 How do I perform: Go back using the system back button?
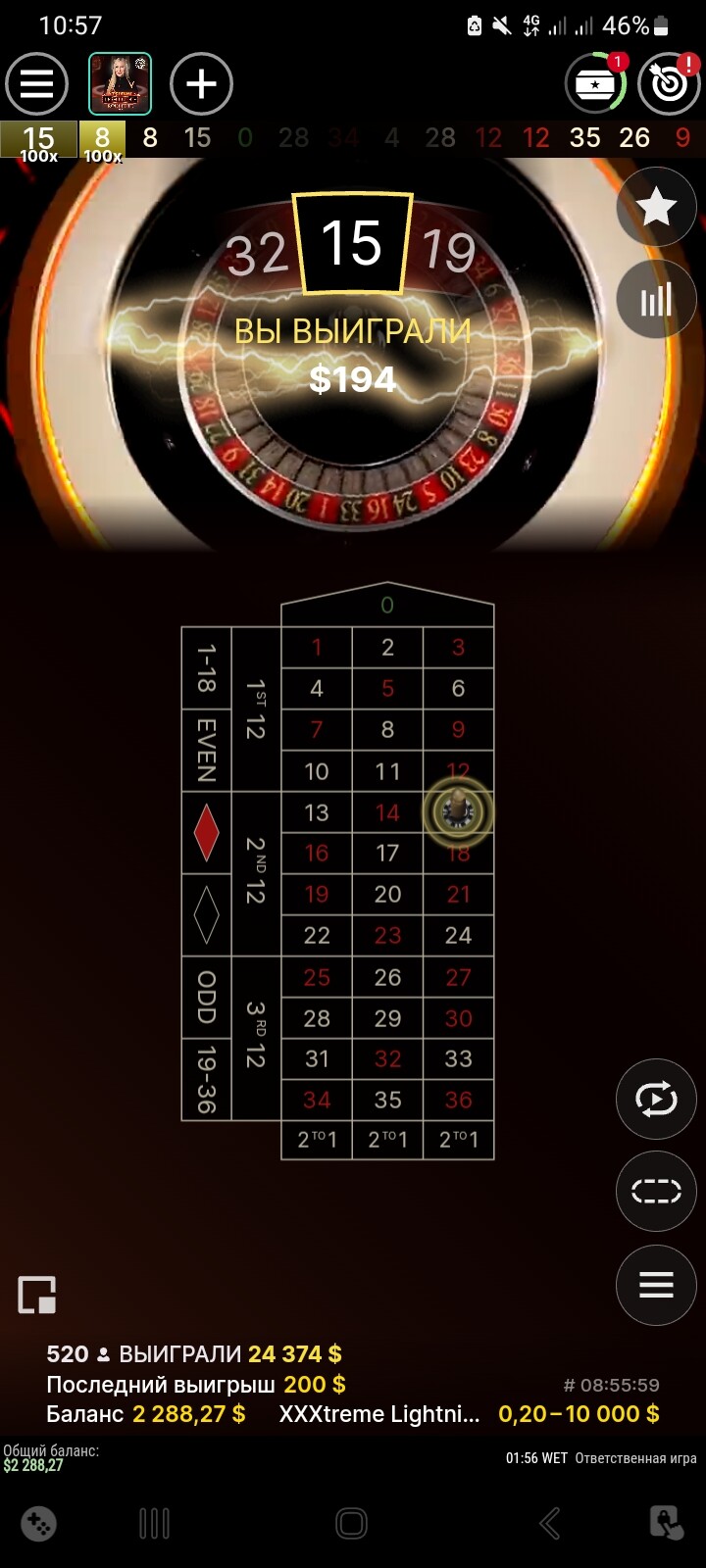coord(550,1523)
